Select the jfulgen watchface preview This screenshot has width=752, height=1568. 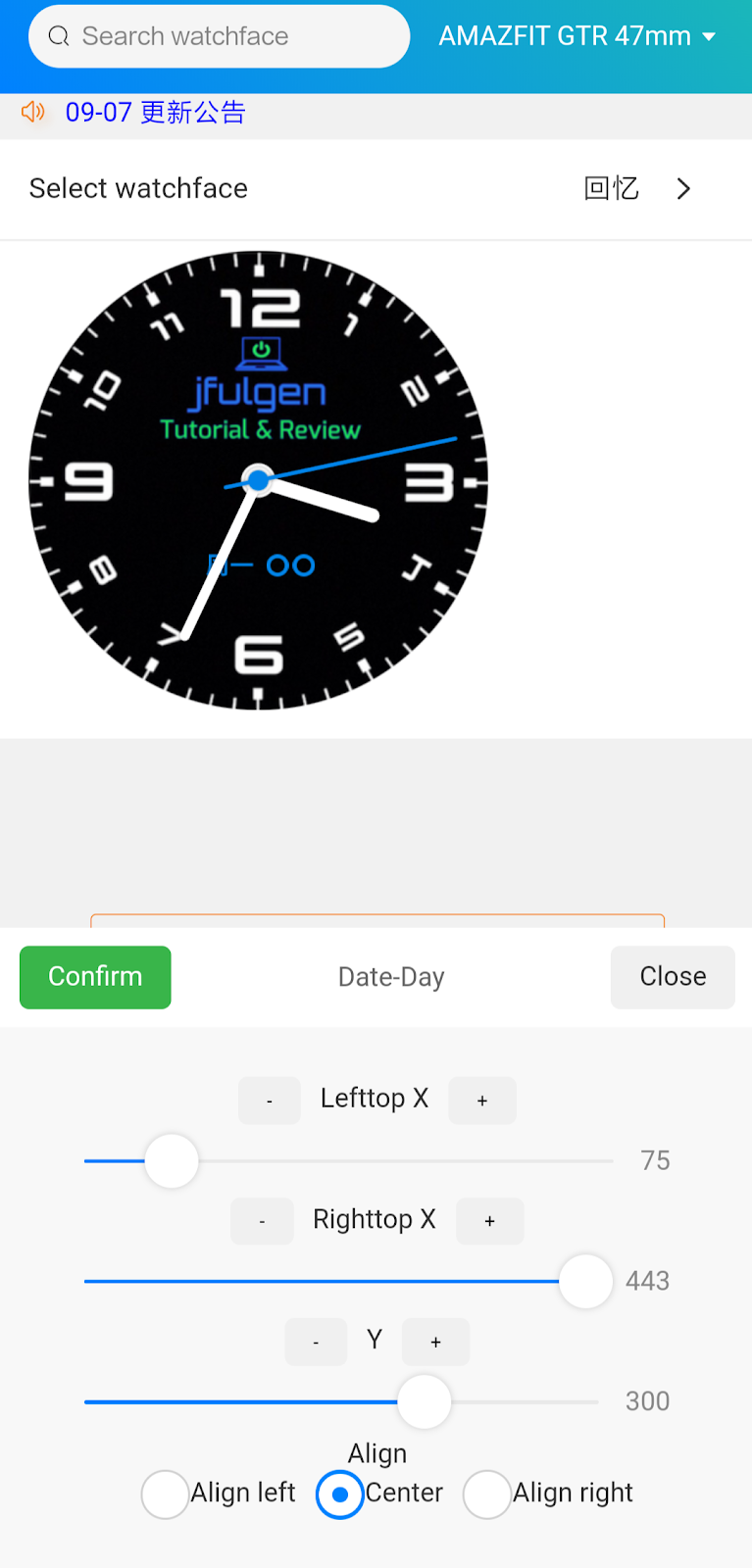click(x=258, y=479)
